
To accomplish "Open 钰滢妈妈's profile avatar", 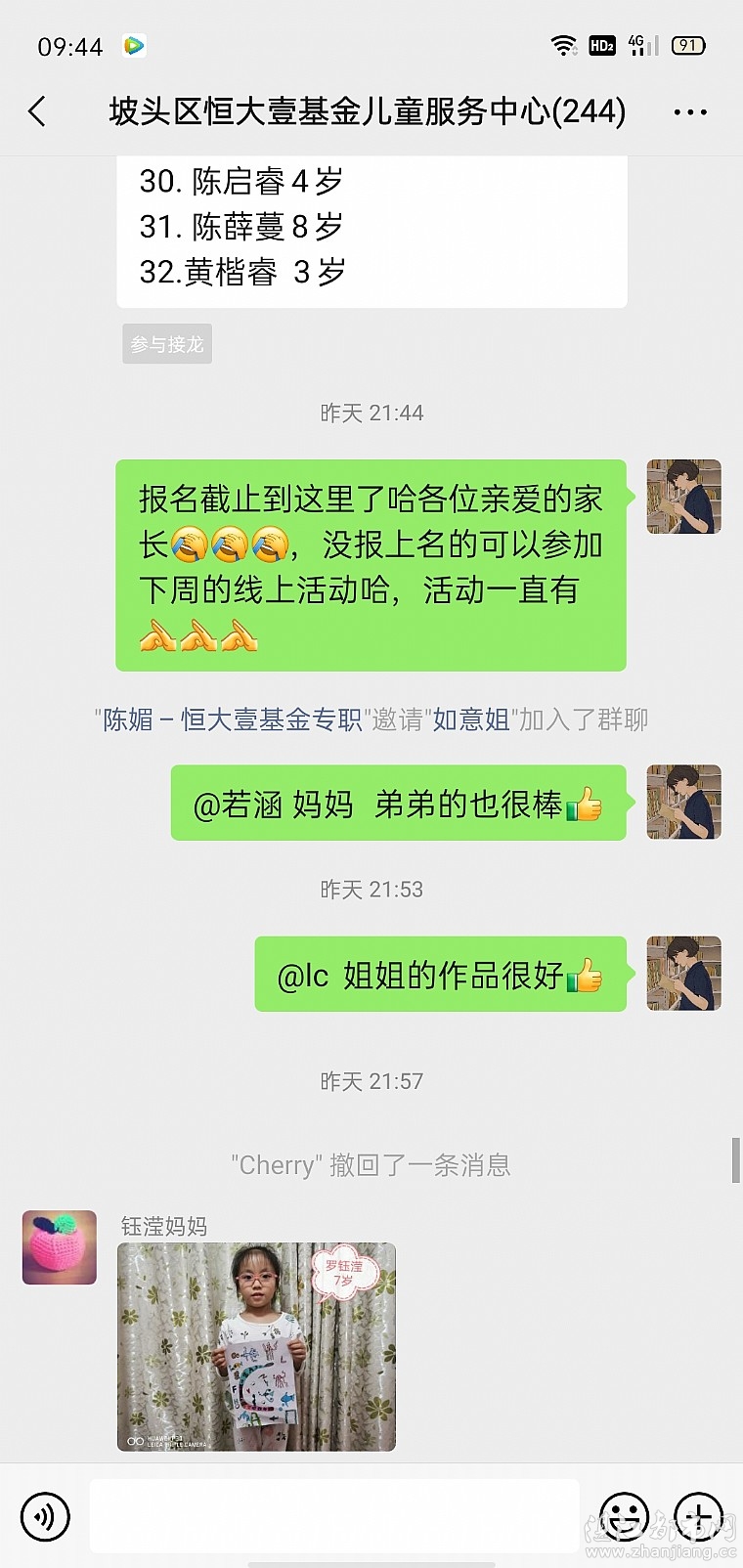I will point(60,1247).
